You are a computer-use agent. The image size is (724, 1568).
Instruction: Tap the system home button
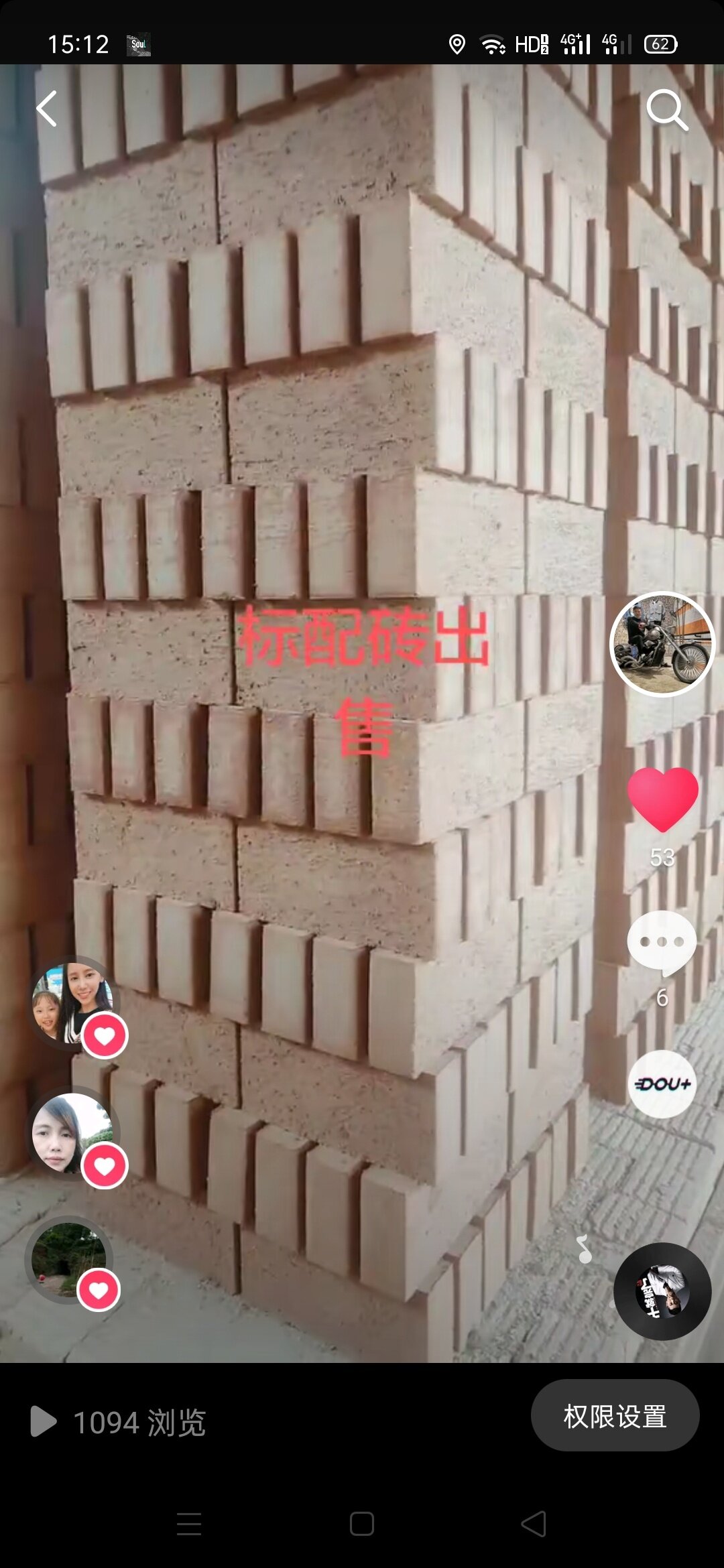(x=362, y=1524)
